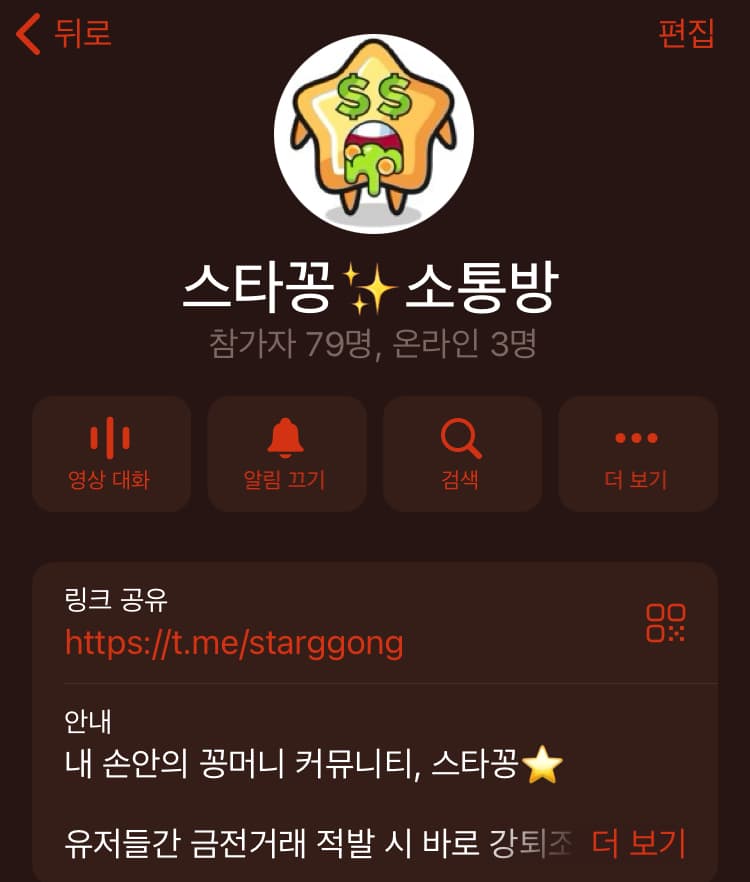Start a 영상 대화 video chat
Screen dimensions: 750x882
111,454
